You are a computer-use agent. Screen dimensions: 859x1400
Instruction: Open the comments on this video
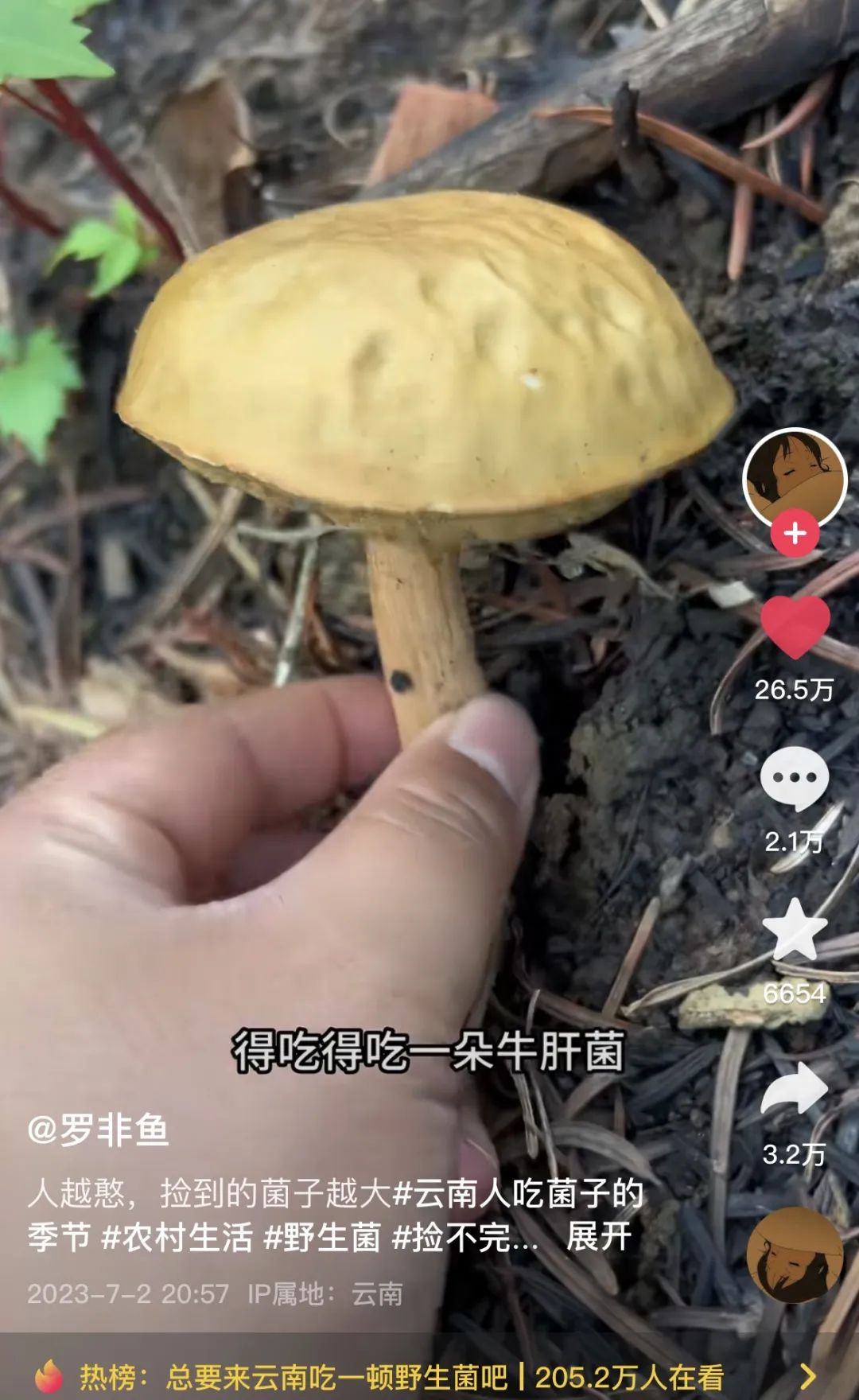794,780
